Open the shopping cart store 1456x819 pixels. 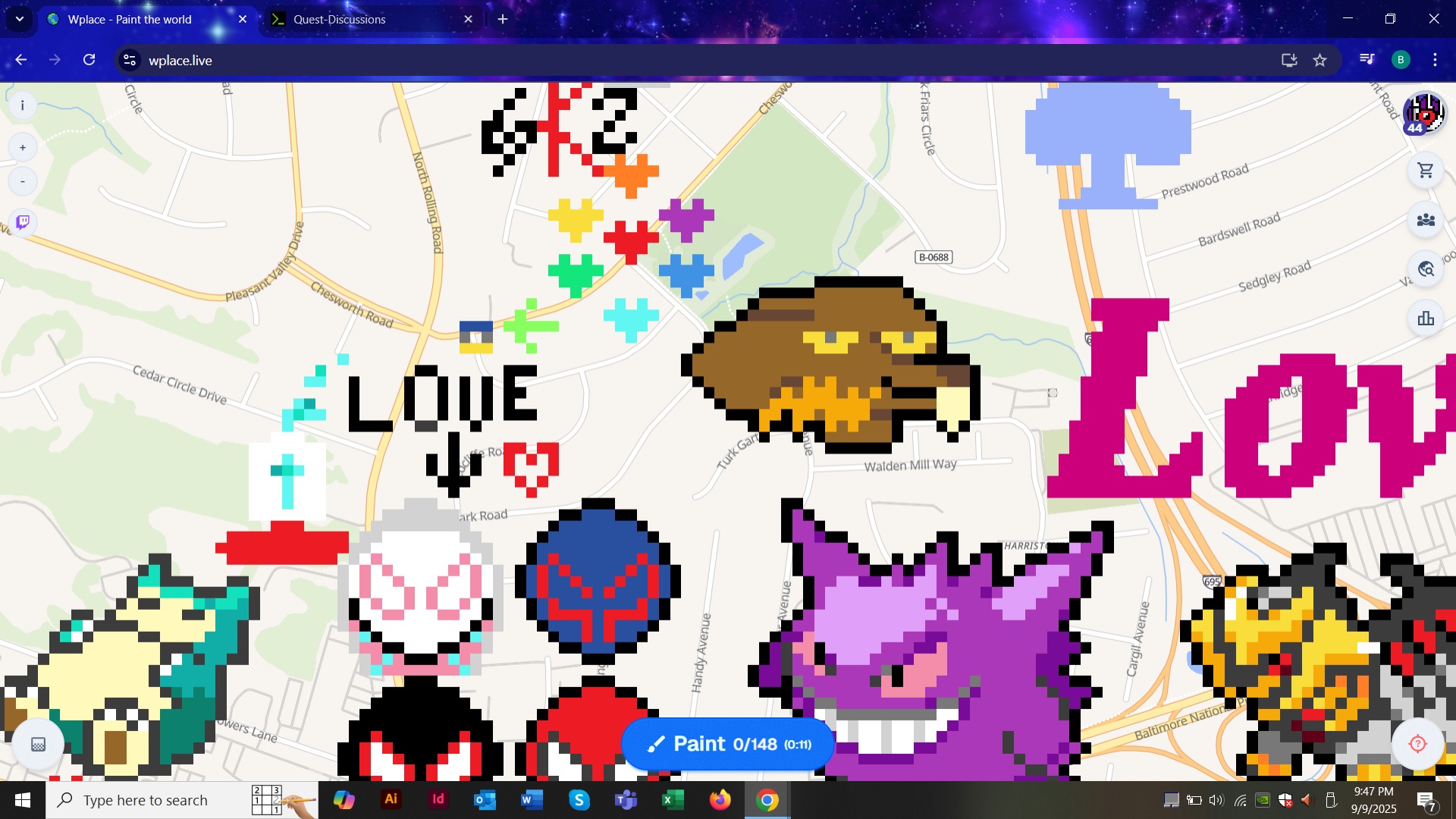tap(1426, 171)
